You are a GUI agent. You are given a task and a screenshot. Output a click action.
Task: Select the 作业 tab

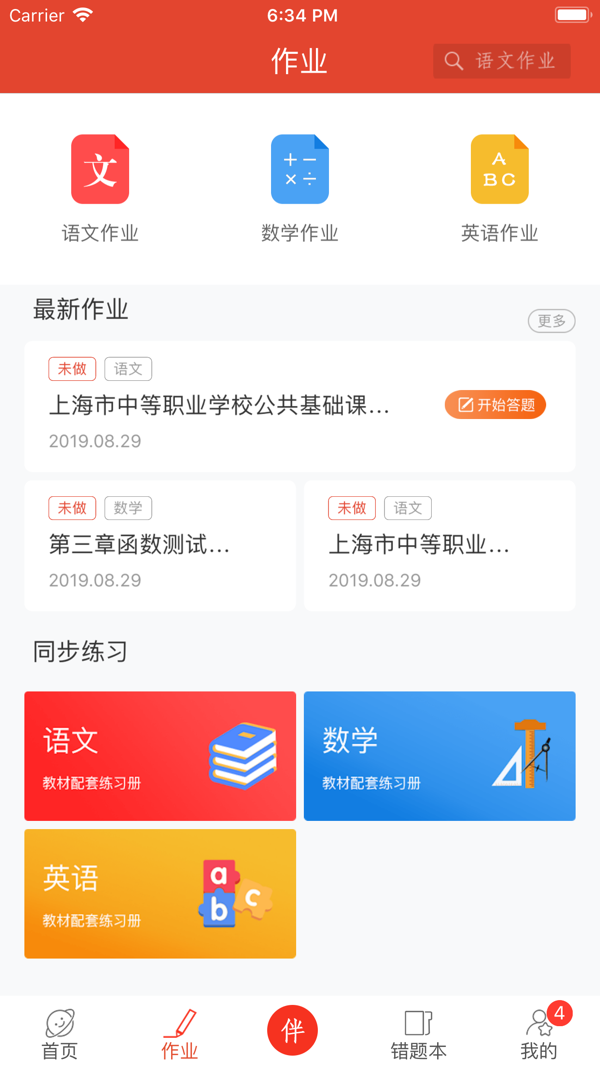click(x=180, y=1034)
